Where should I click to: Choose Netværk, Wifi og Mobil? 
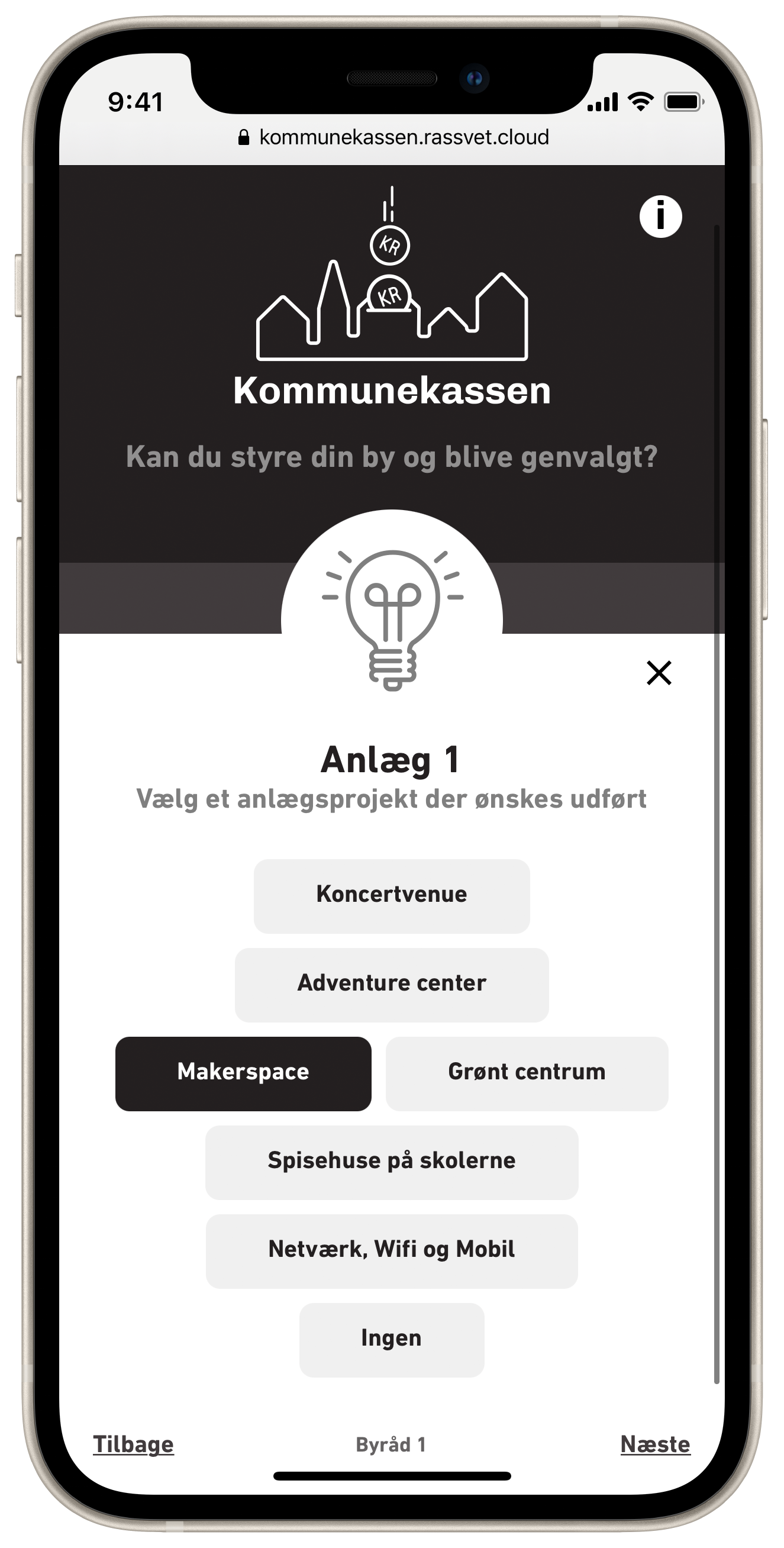tap(392, 1252)
